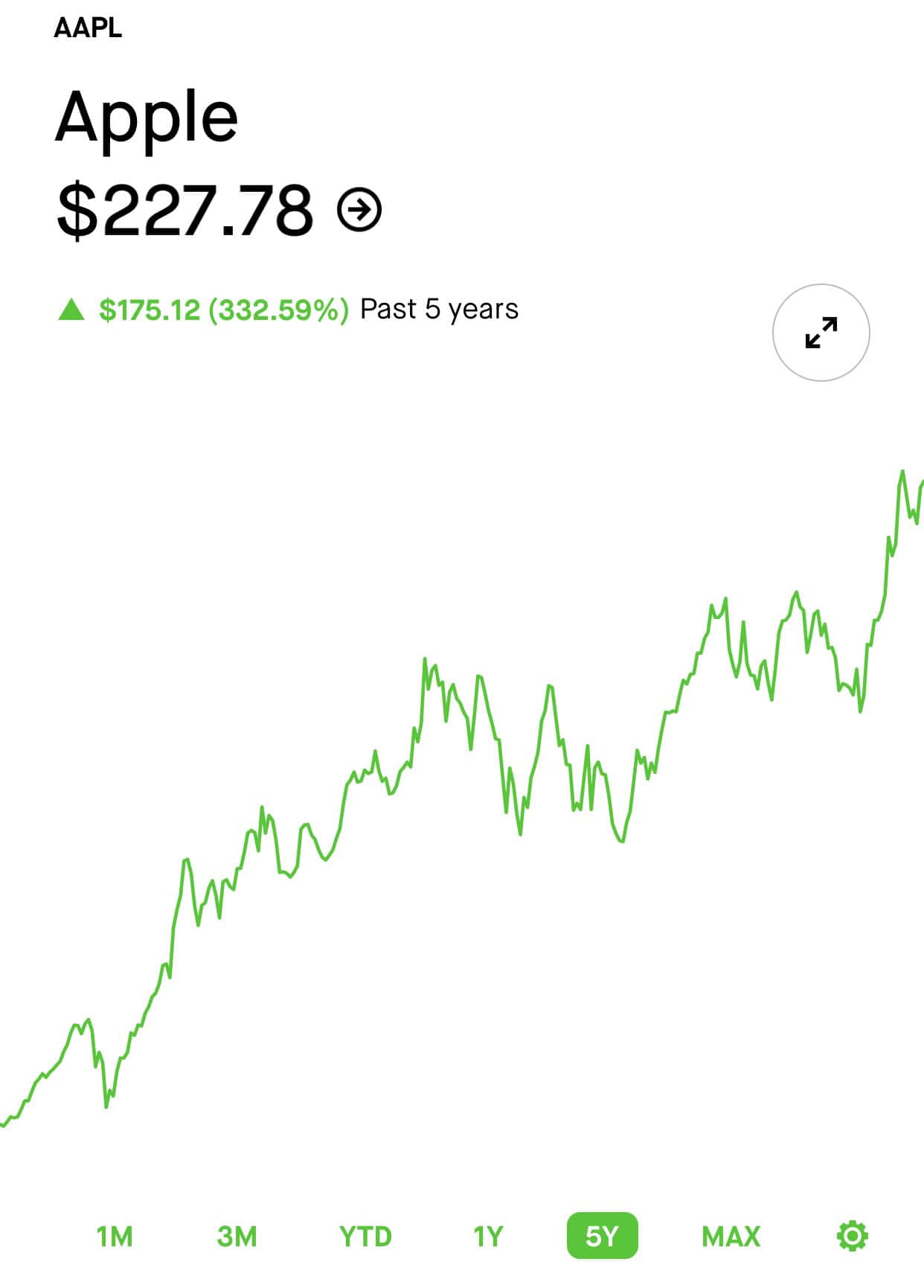Click the AAPL ticker label
Image resolution: width=924 pixels, height=1288 pixels.
[89, 30]
